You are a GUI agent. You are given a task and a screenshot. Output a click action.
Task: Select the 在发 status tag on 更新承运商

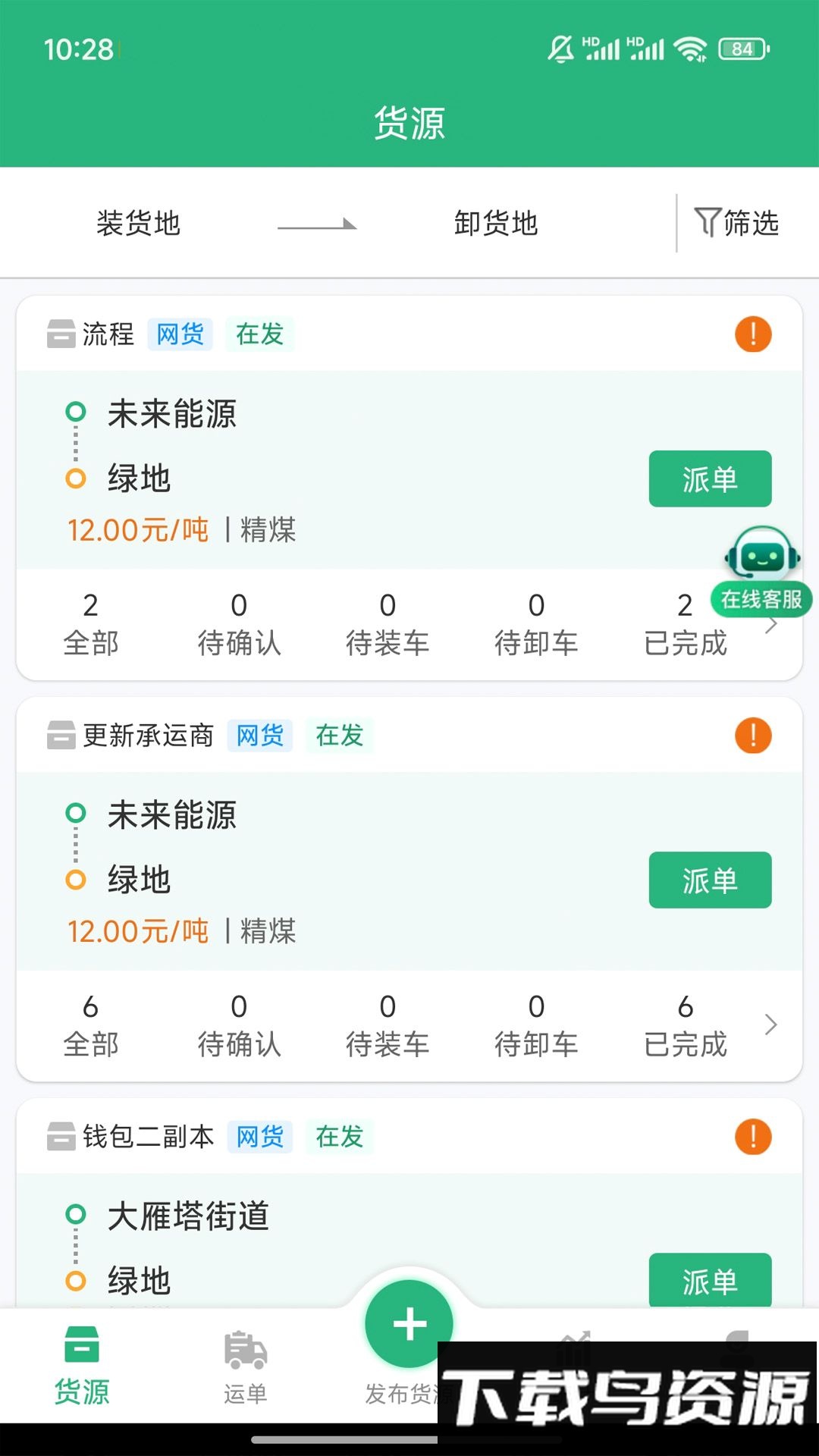pos(338,735)
